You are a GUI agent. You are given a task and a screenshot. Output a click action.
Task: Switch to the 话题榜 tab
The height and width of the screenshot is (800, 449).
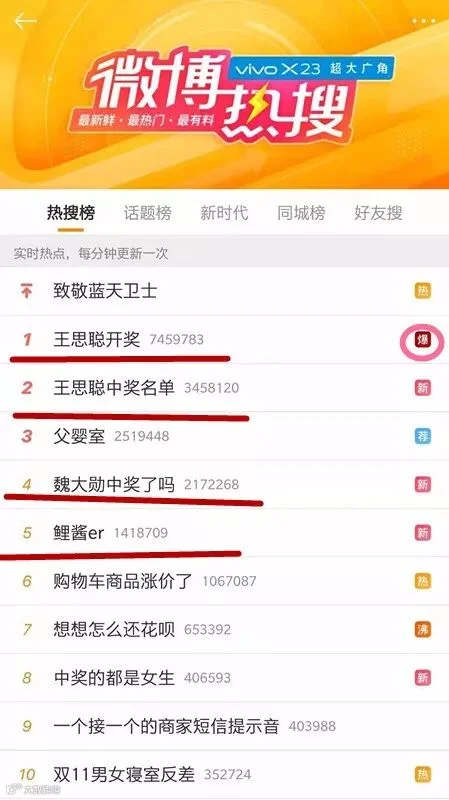(147, 212)
